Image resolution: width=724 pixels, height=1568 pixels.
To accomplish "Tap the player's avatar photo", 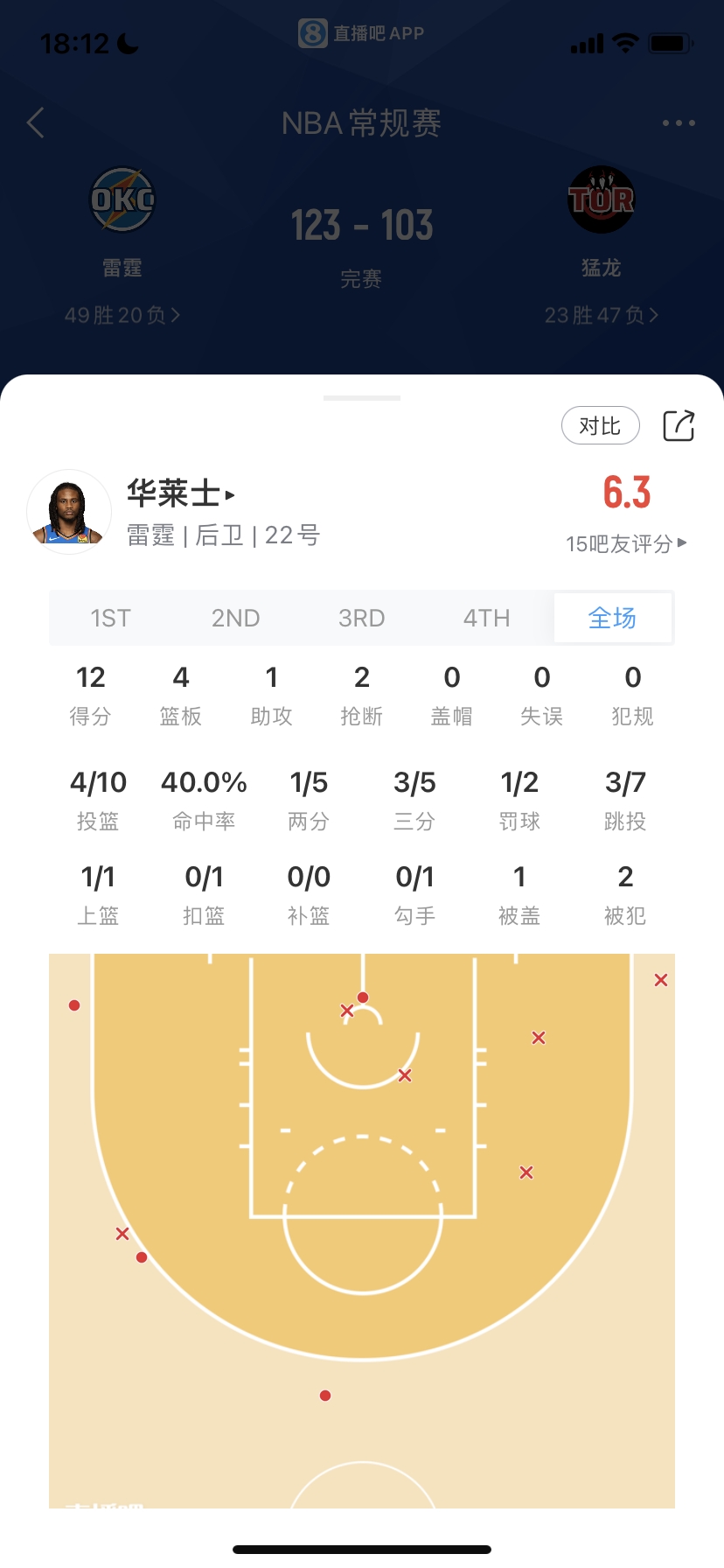I will tap(69, 513).
